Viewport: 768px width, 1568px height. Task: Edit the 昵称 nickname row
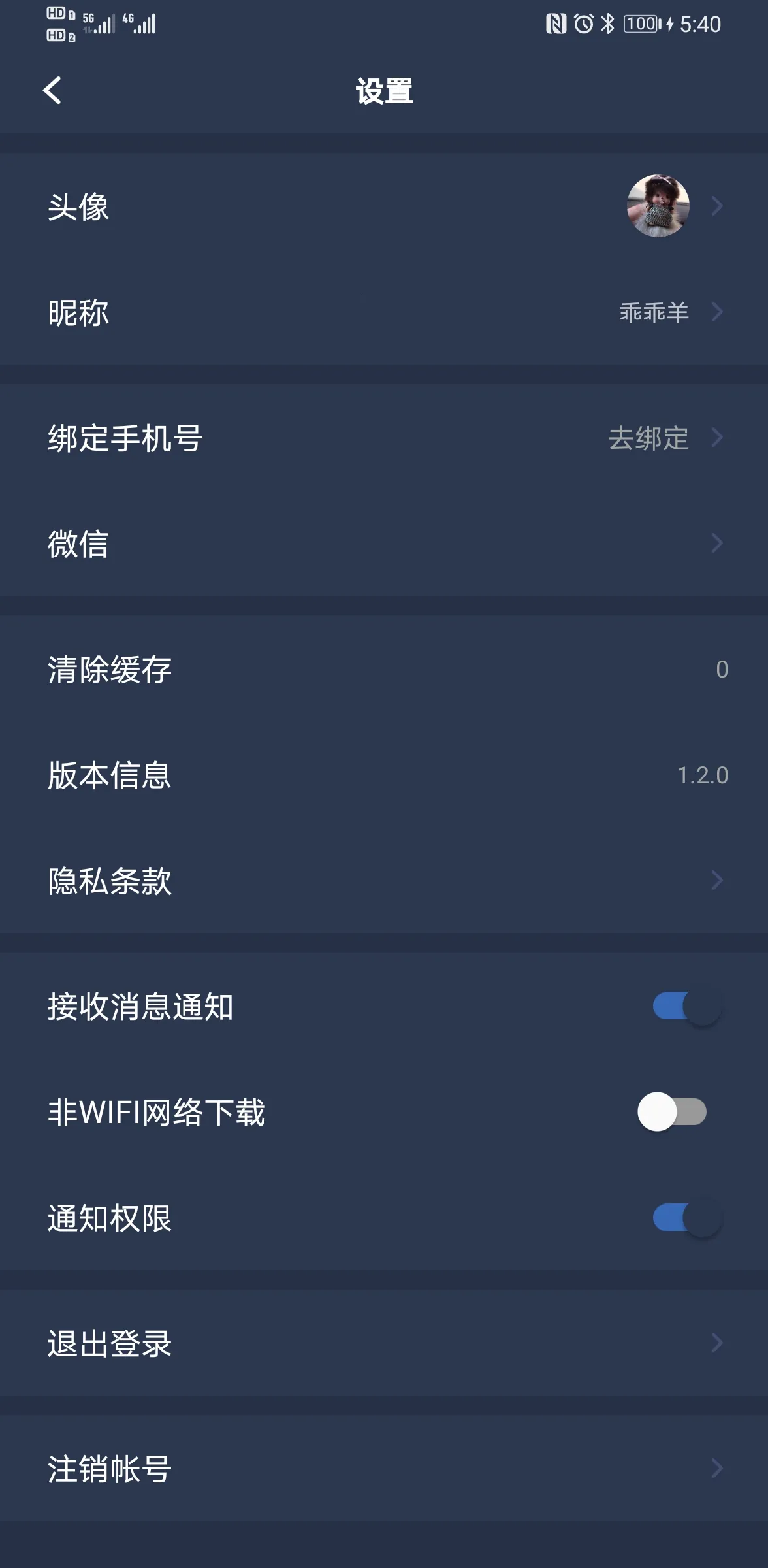click(384, 312)
